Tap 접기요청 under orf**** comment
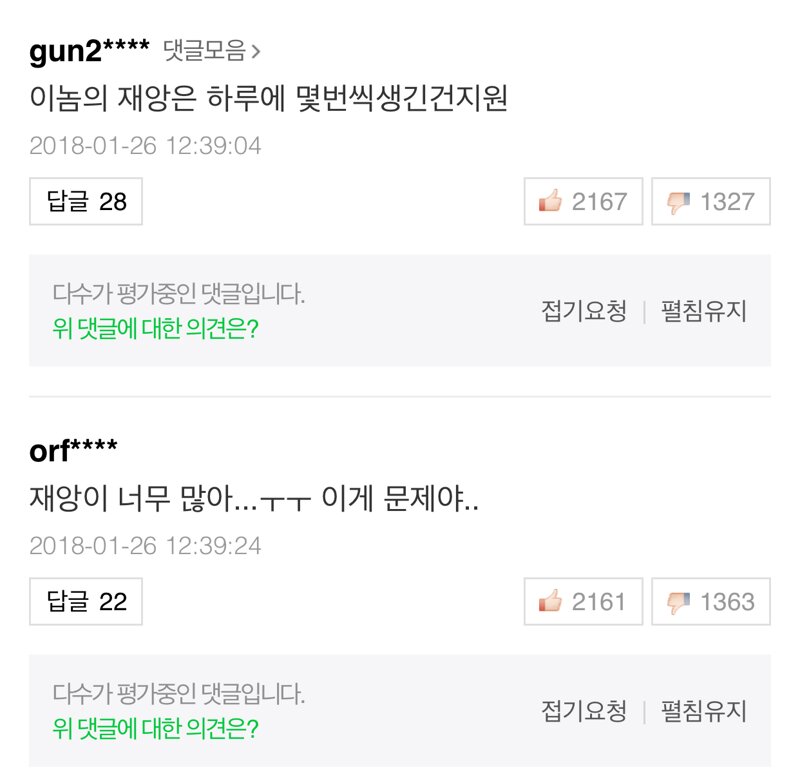 584,711
